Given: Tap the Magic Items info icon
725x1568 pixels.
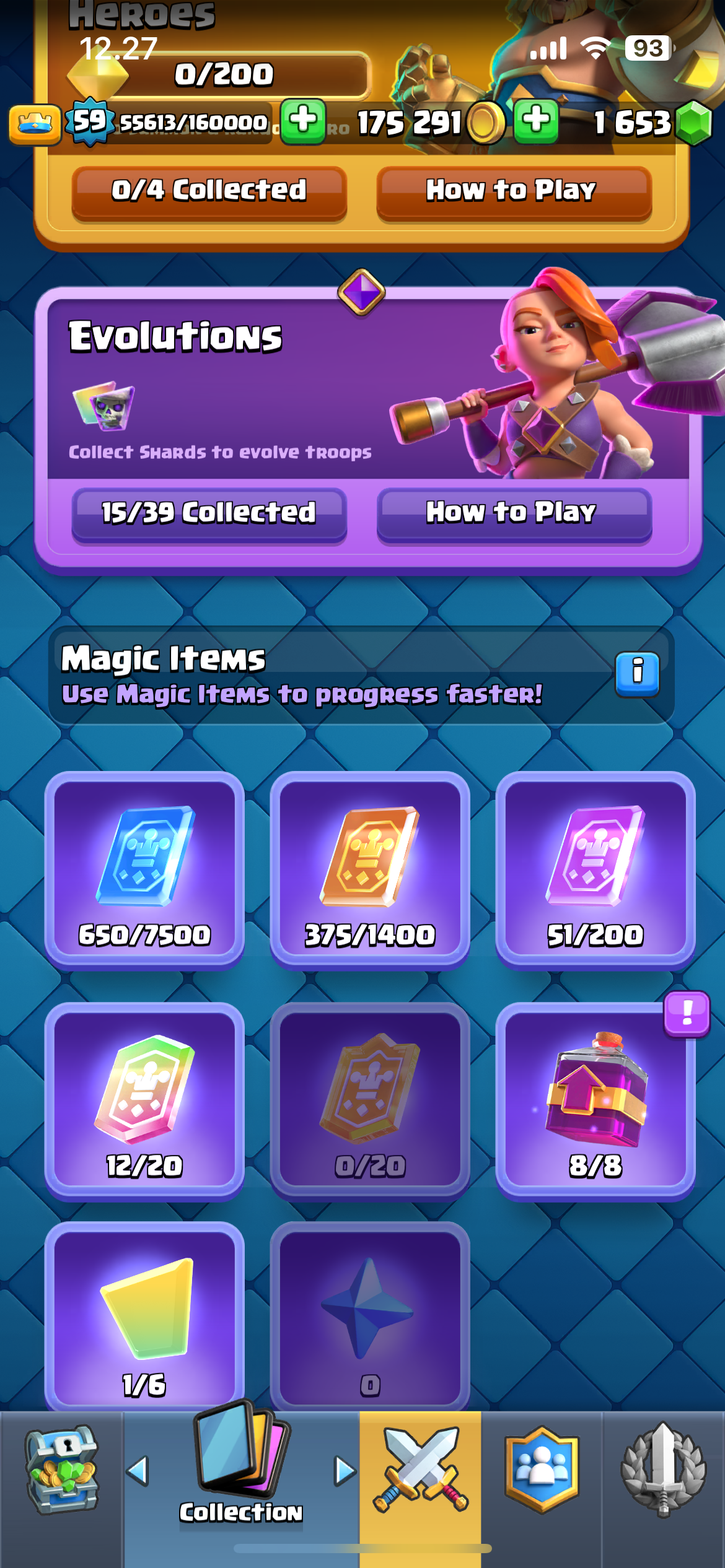Looking at the screenshot, I should pos(637,674).
